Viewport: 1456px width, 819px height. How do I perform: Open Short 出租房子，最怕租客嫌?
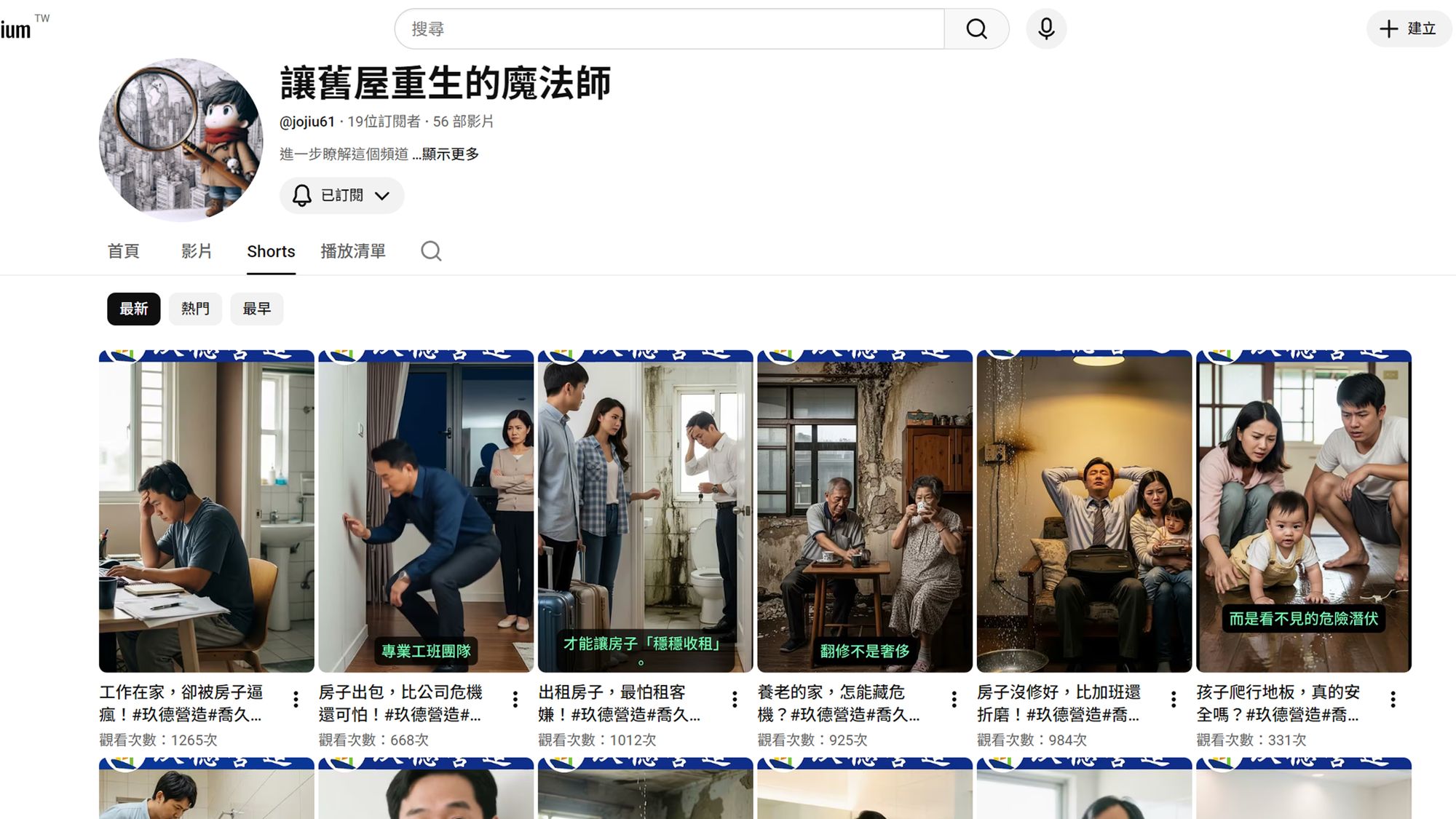click(645, 510)
